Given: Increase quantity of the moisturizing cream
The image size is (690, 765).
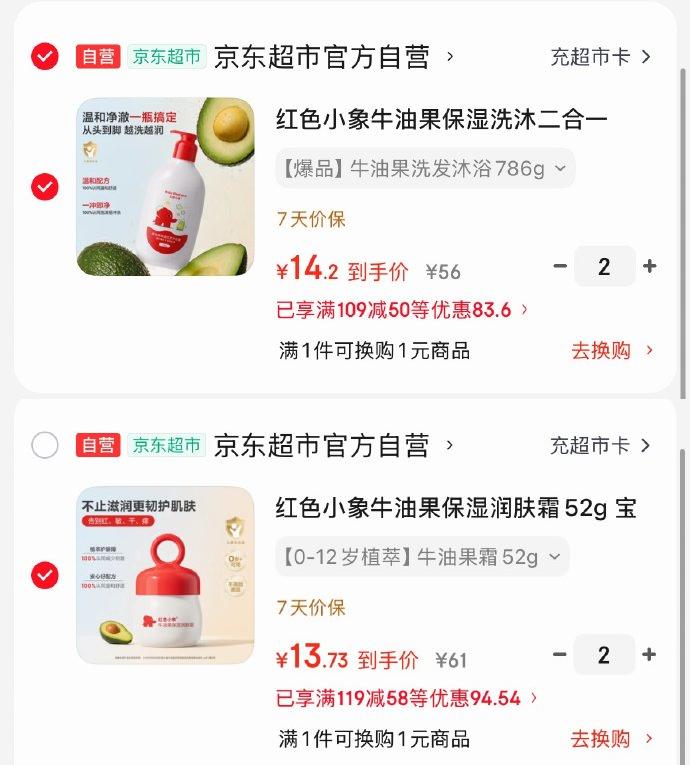Looking at the screenshot, I should pyautogui.click(x=649, y=654).
